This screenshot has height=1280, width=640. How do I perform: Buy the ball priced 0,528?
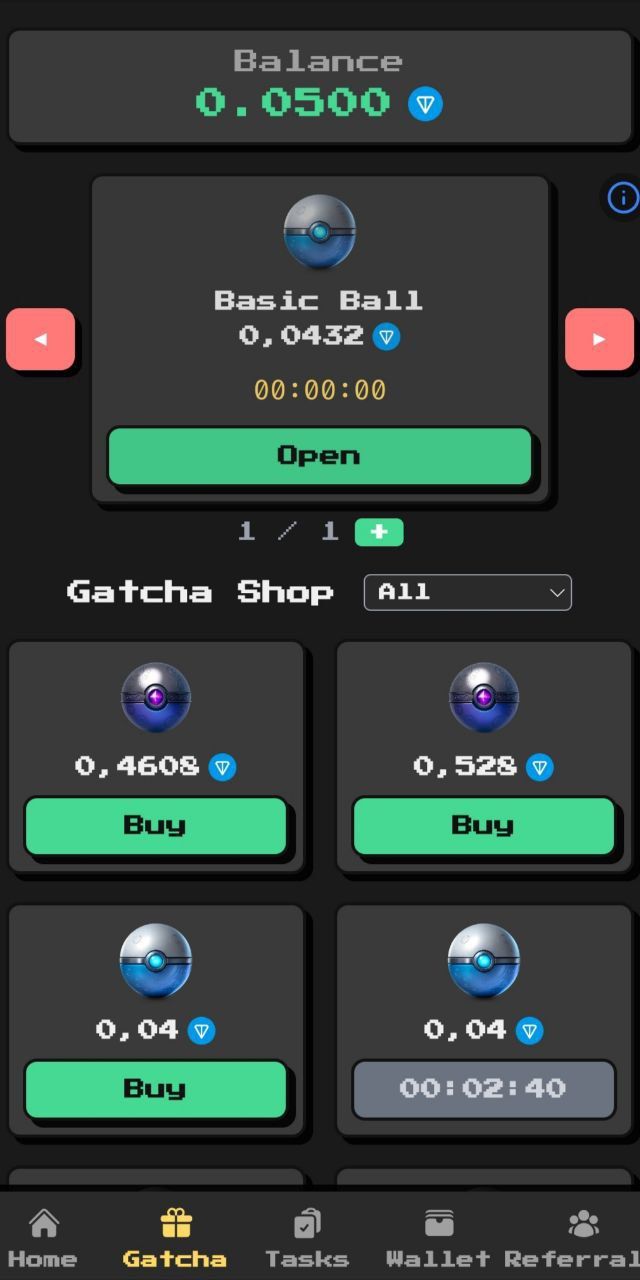click(x=483, y=826)
